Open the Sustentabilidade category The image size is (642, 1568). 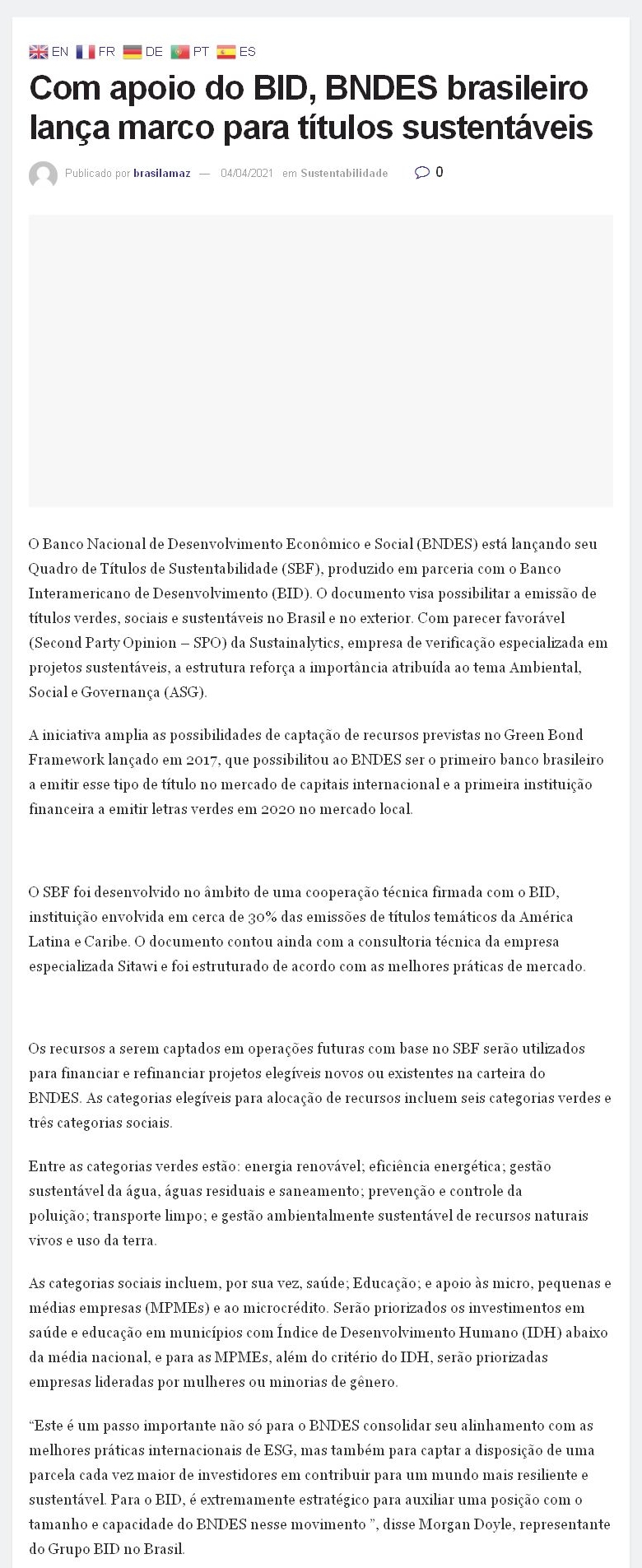344,174
